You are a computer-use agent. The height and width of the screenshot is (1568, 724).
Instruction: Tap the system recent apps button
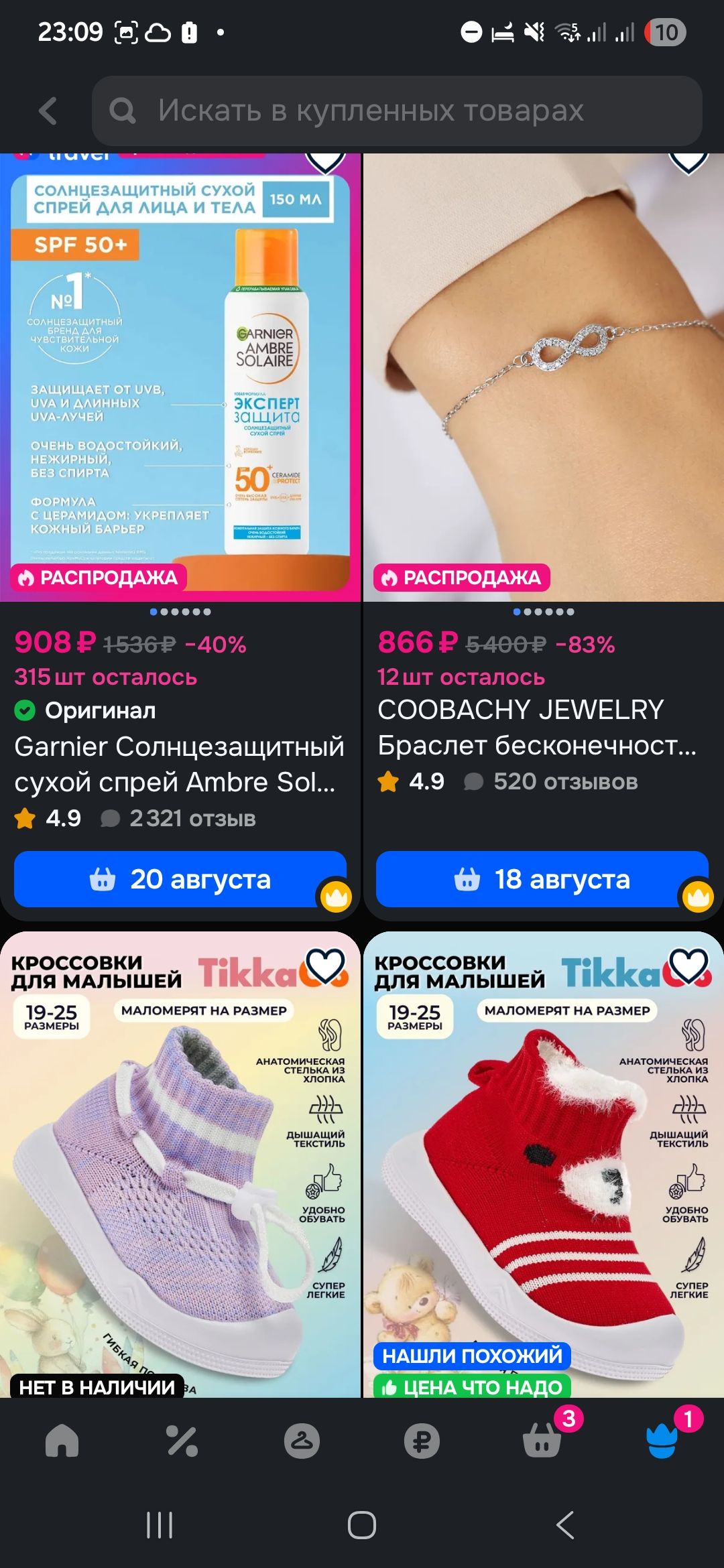(160, 1525)
